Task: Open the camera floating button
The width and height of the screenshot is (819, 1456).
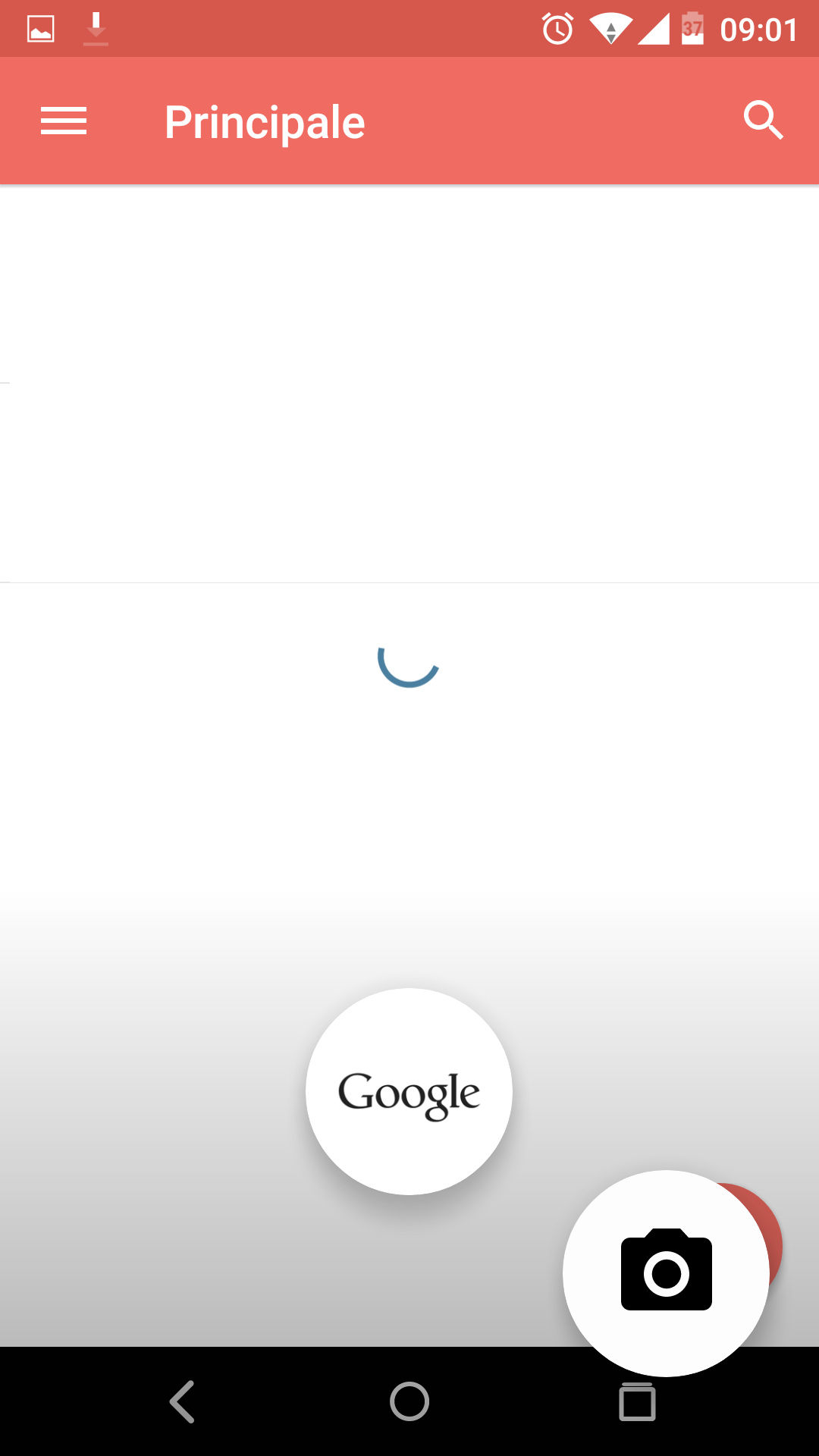Action: click(x=666, y=1273)
